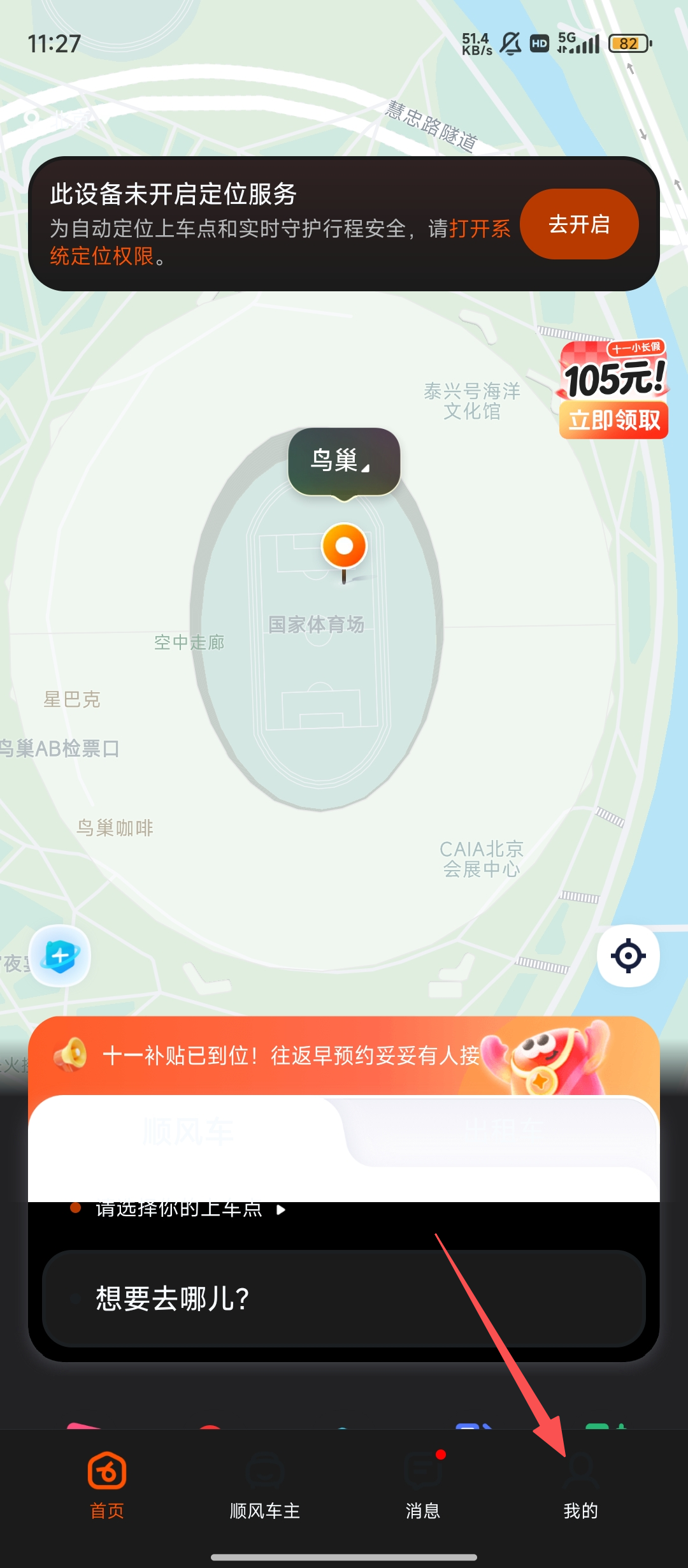Go to the 我的 tab
This screenshot has width=688, height=1568.
coord(580,1486)
